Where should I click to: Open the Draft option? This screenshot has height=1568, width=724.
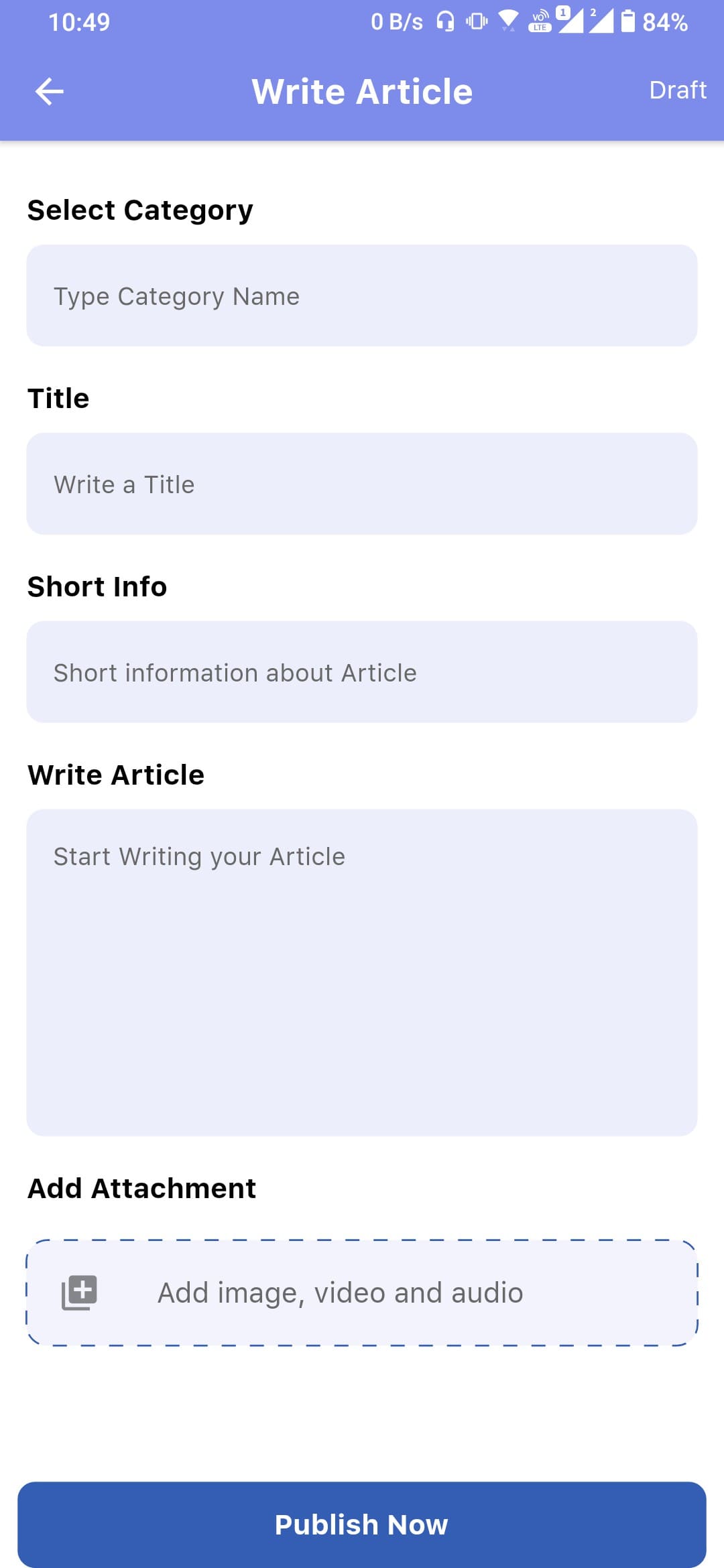tap(677, 90)
